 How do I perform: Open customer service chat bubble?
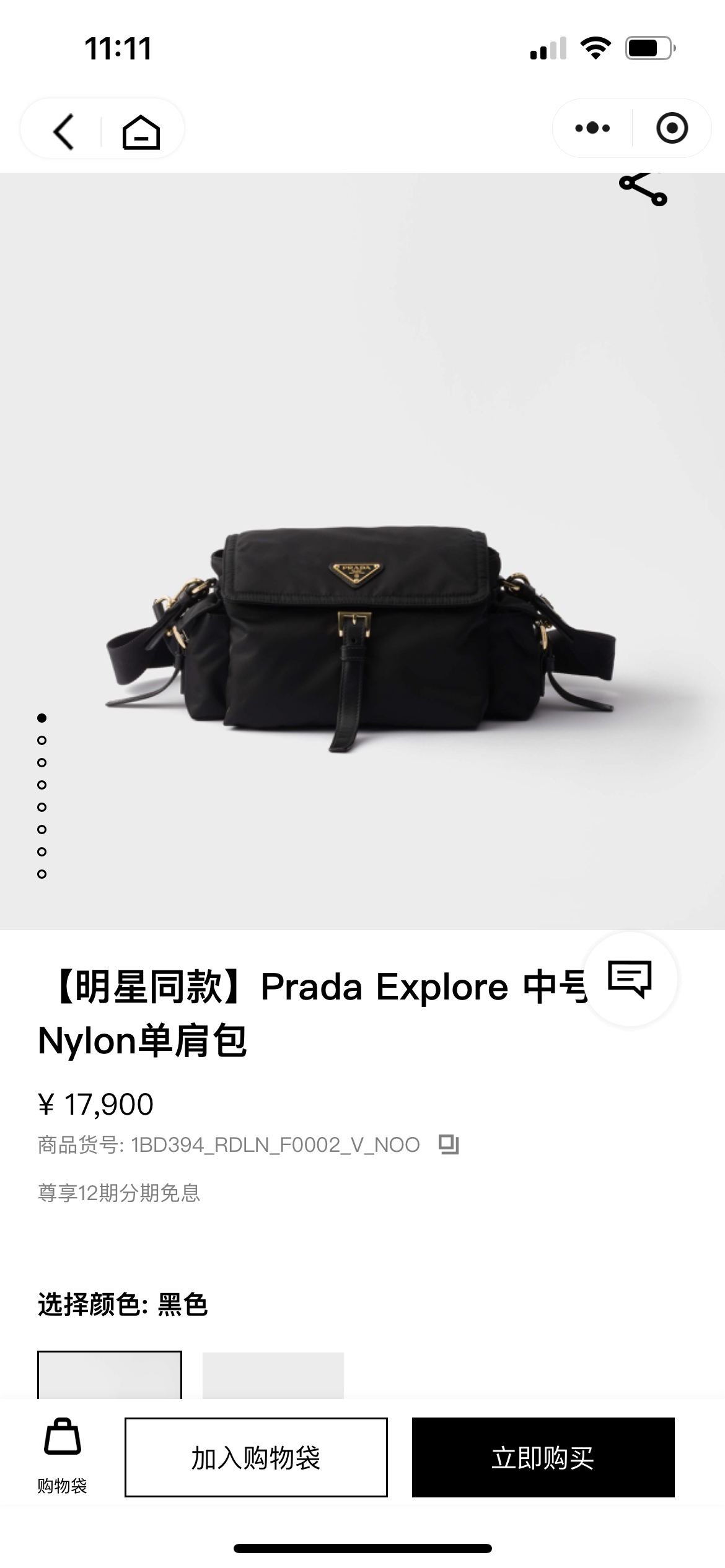point(630,979)
